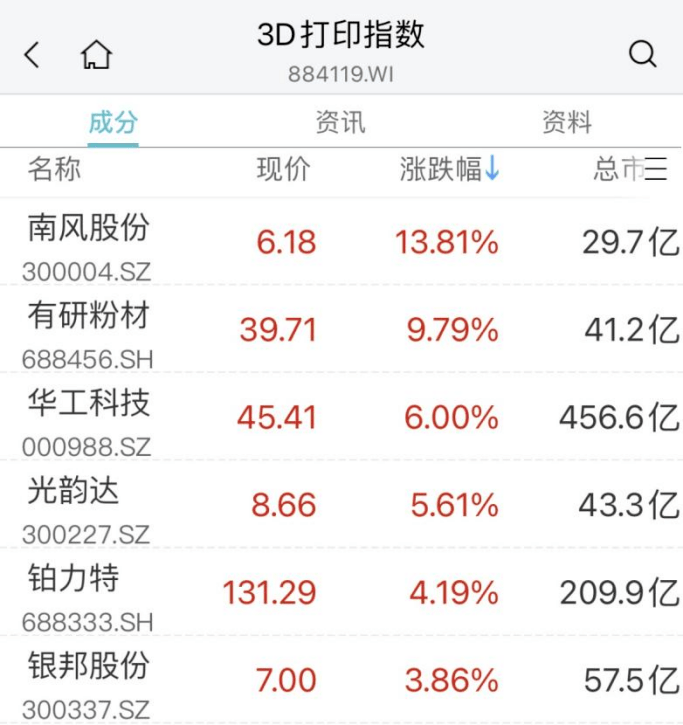Sort the list by 现价
This screenshot has height=725, width=683.
coord(283,170)
